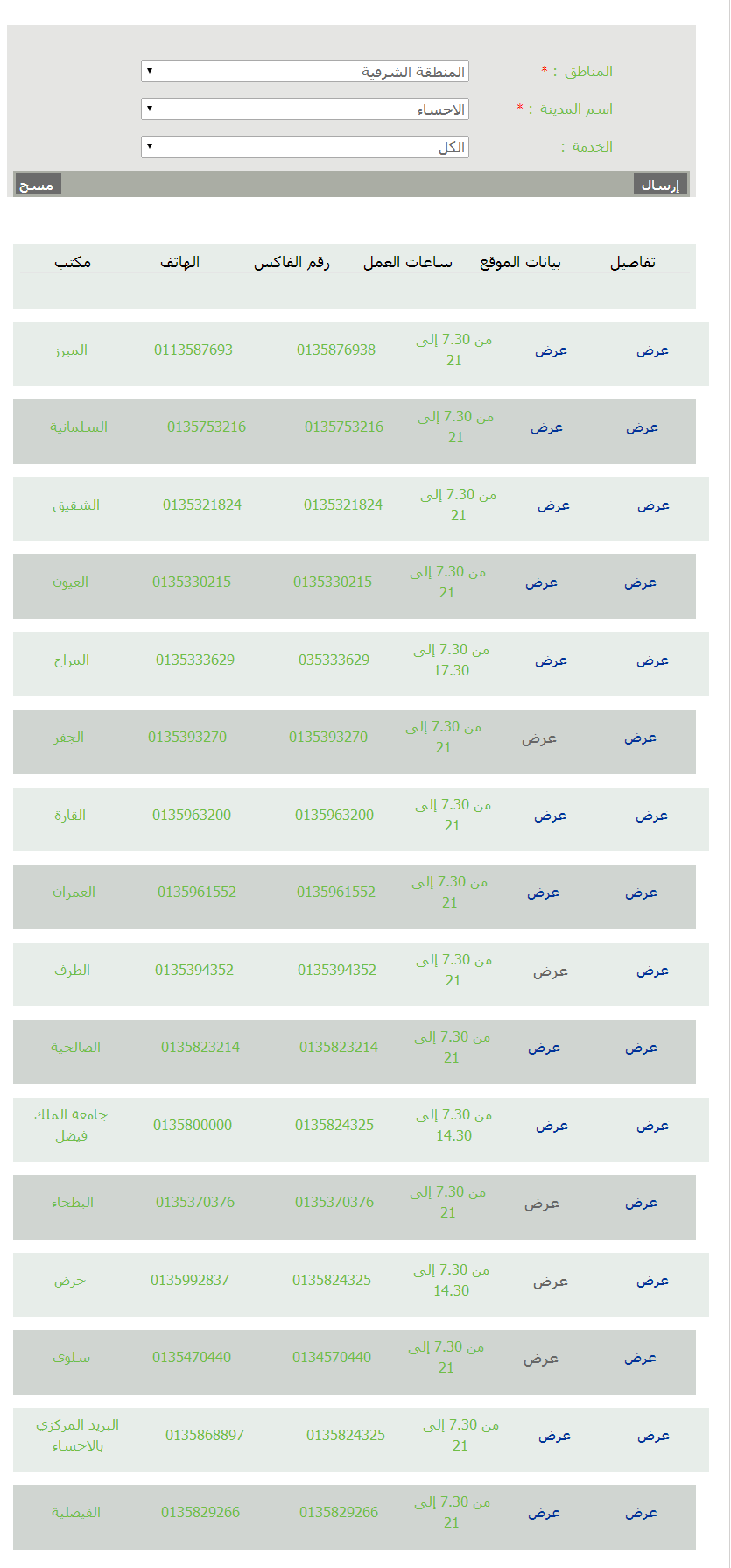Tap the إرسال submit button
731x1568 pixels.
coord(660,185)
